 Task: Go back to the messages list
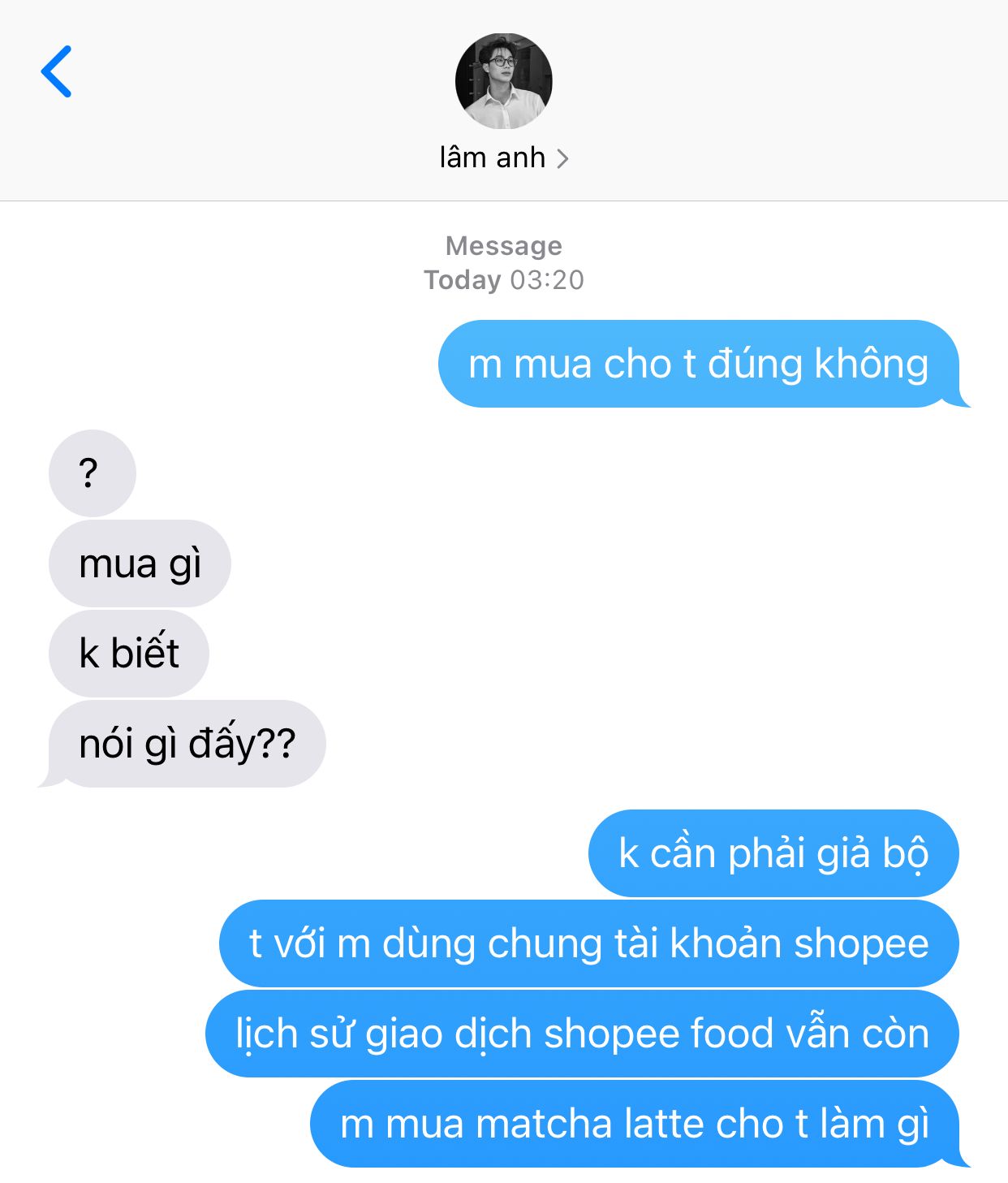57,71
